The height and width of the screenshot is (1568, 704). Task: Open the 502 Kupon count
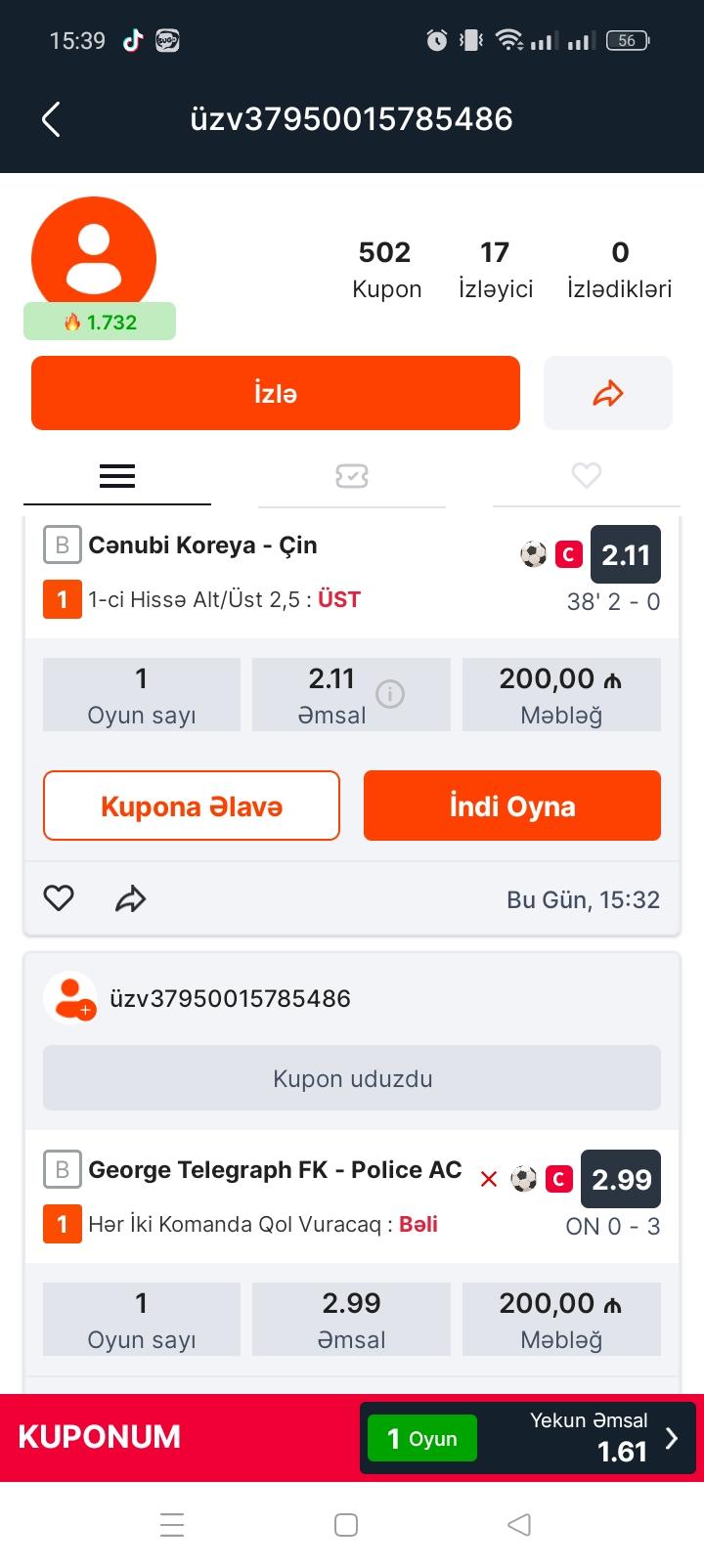386,270
